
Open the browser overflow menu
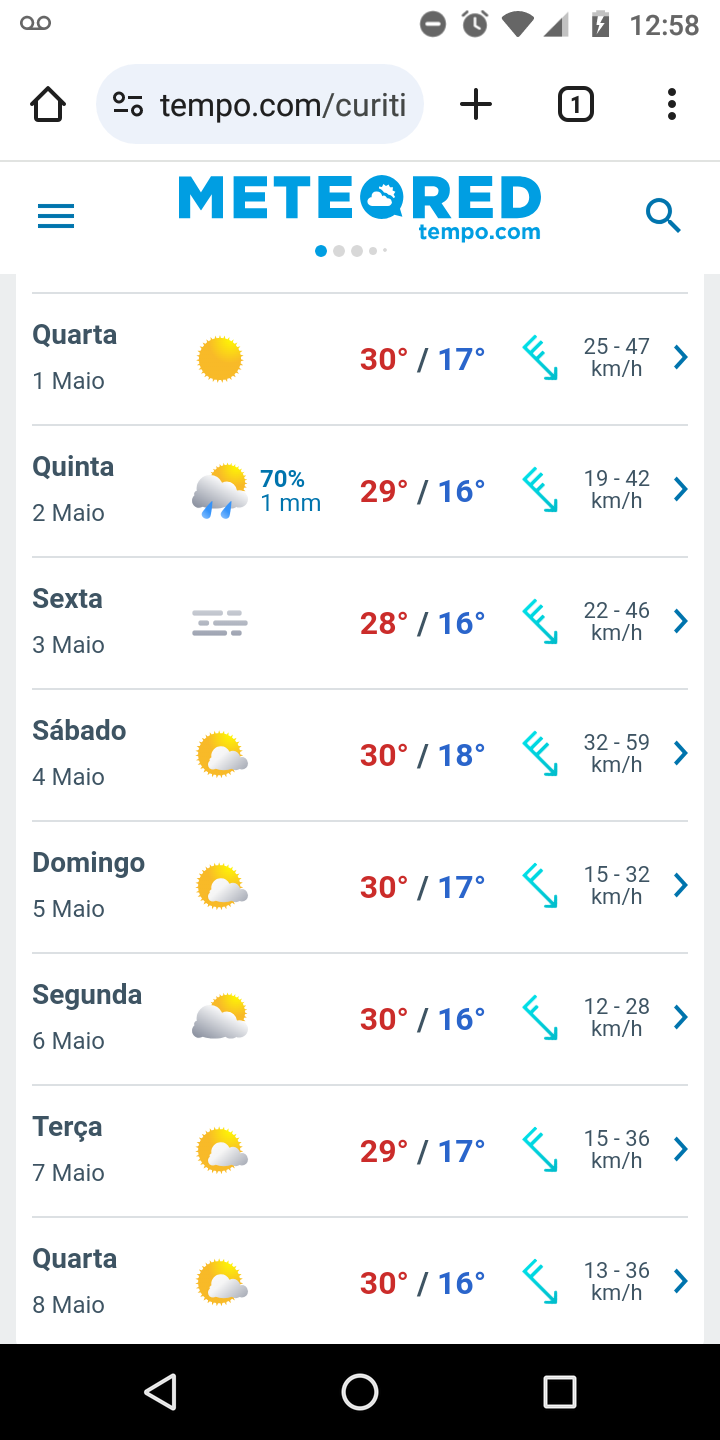coord(672,104)
